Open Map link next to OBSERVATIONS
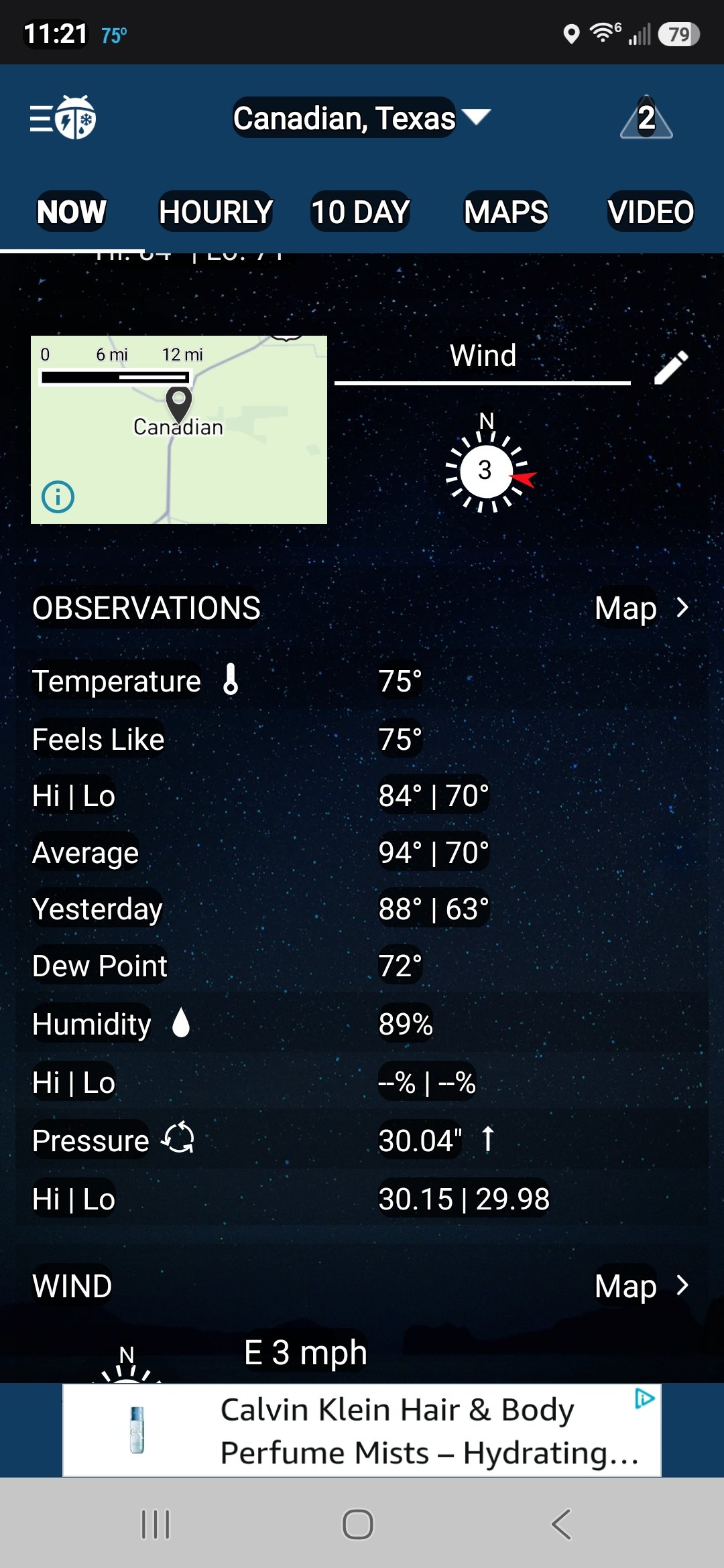 click(642, 608)
